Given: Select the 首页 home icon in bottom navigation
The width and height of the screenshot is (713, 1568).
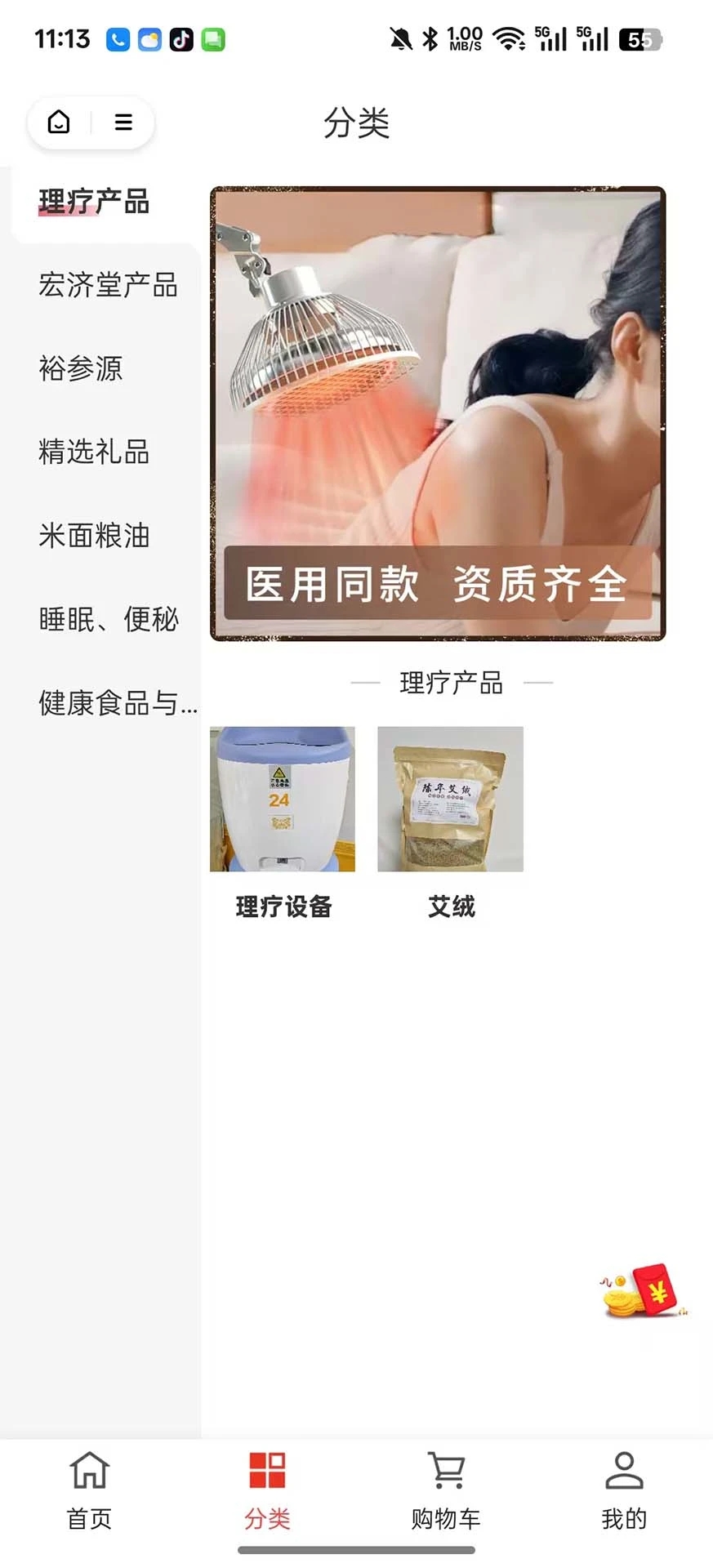Looking at the screenshot, I should tap(88, 1486).
